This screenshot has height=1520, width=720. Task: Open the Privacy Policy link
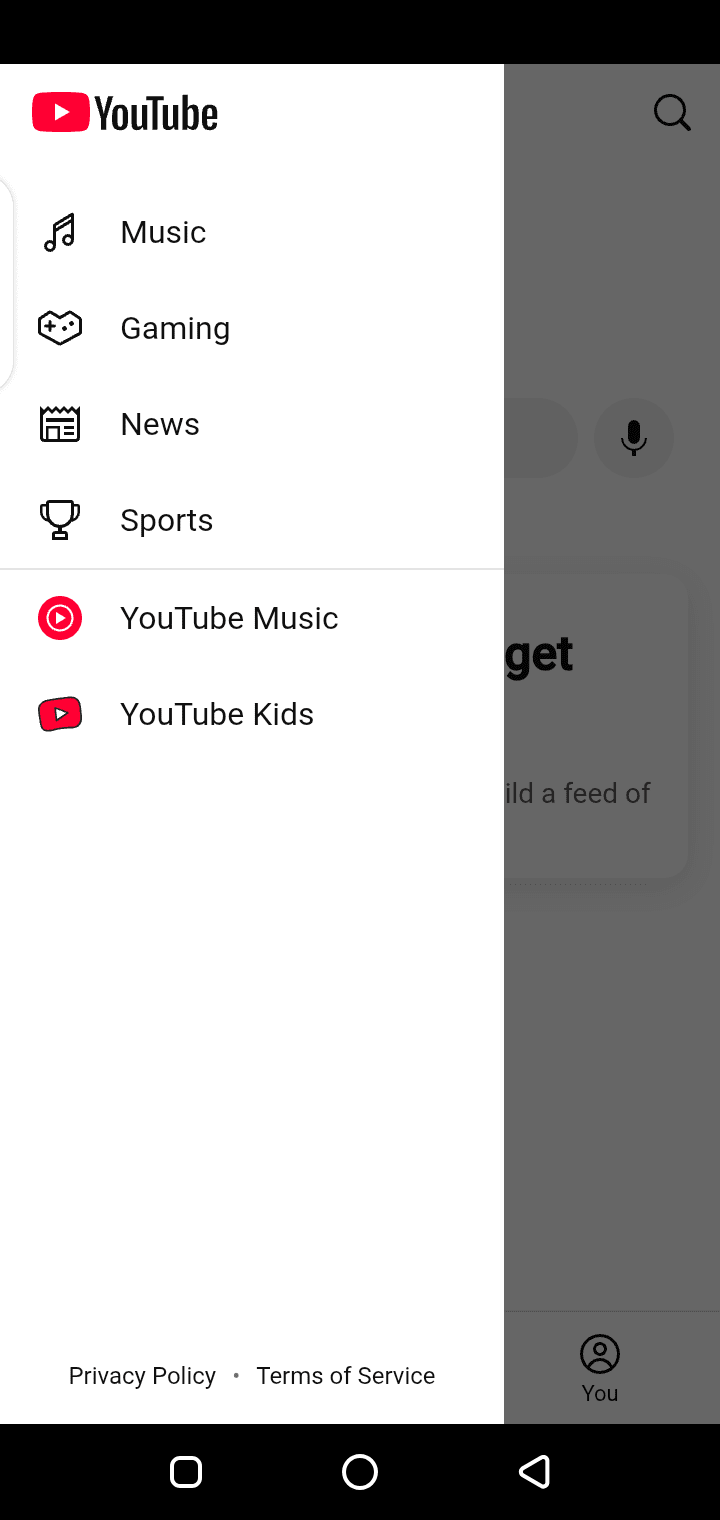point(142,1375)
